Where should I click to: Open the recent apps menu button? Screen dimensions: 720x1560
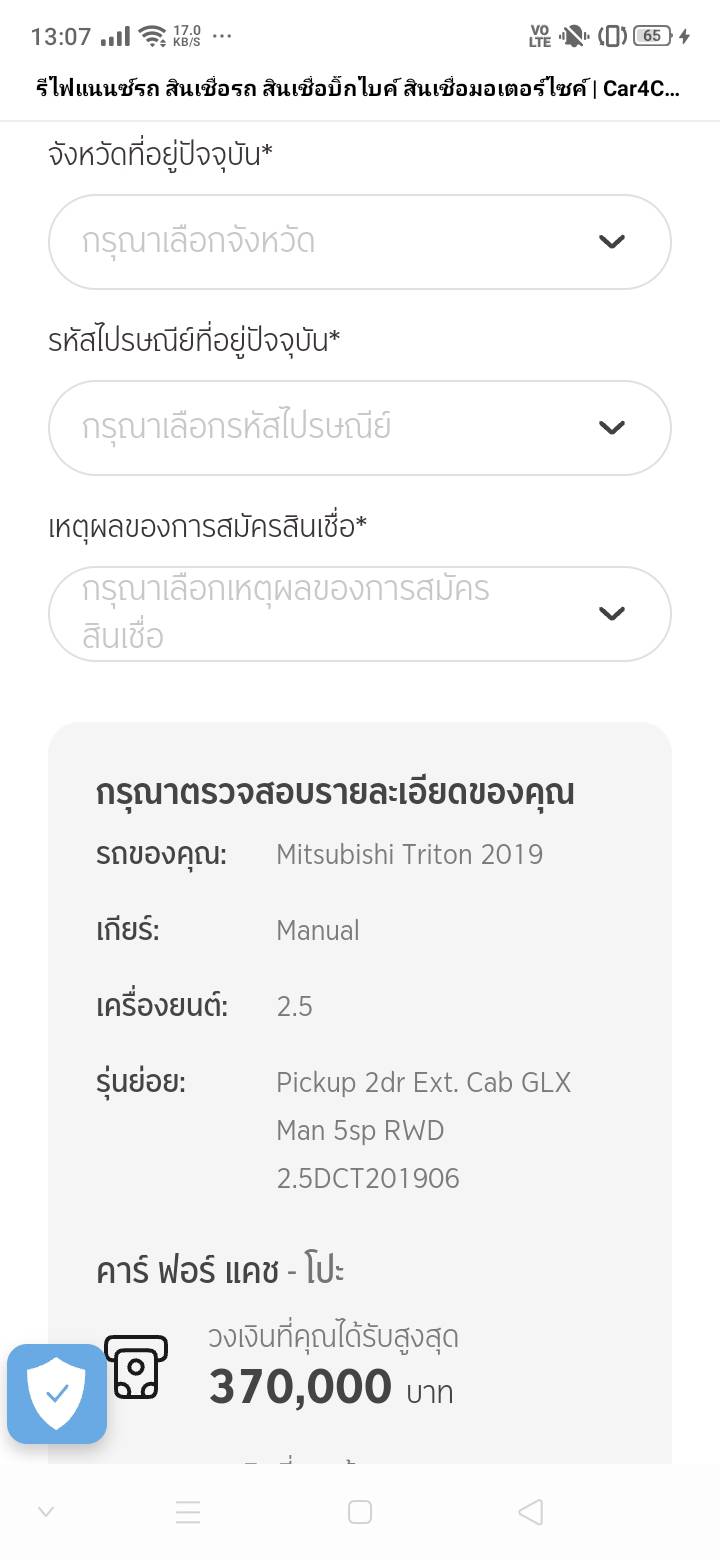[x=188, y=1512]
